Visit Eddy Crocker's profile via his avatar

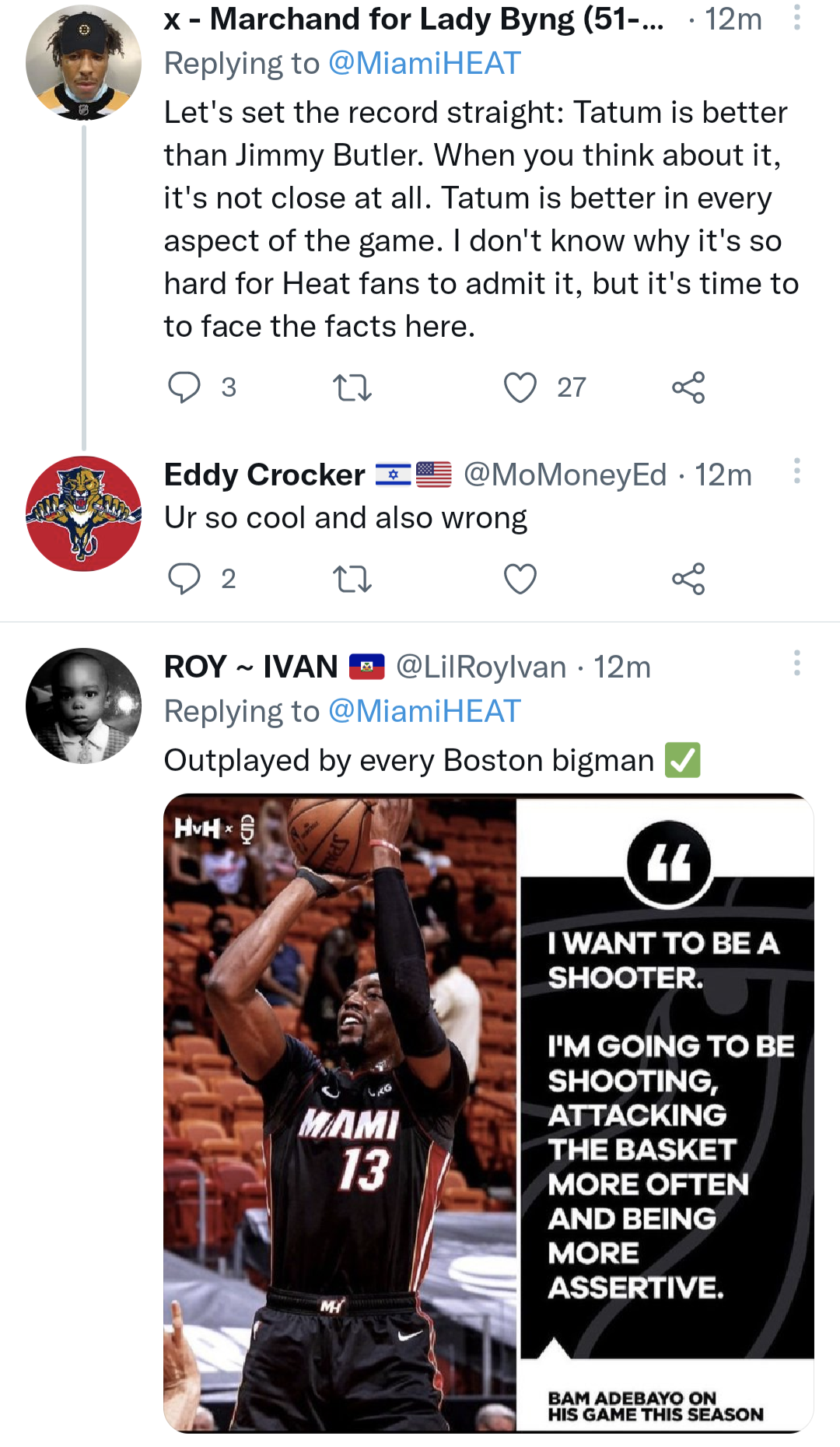coord(83,513)
